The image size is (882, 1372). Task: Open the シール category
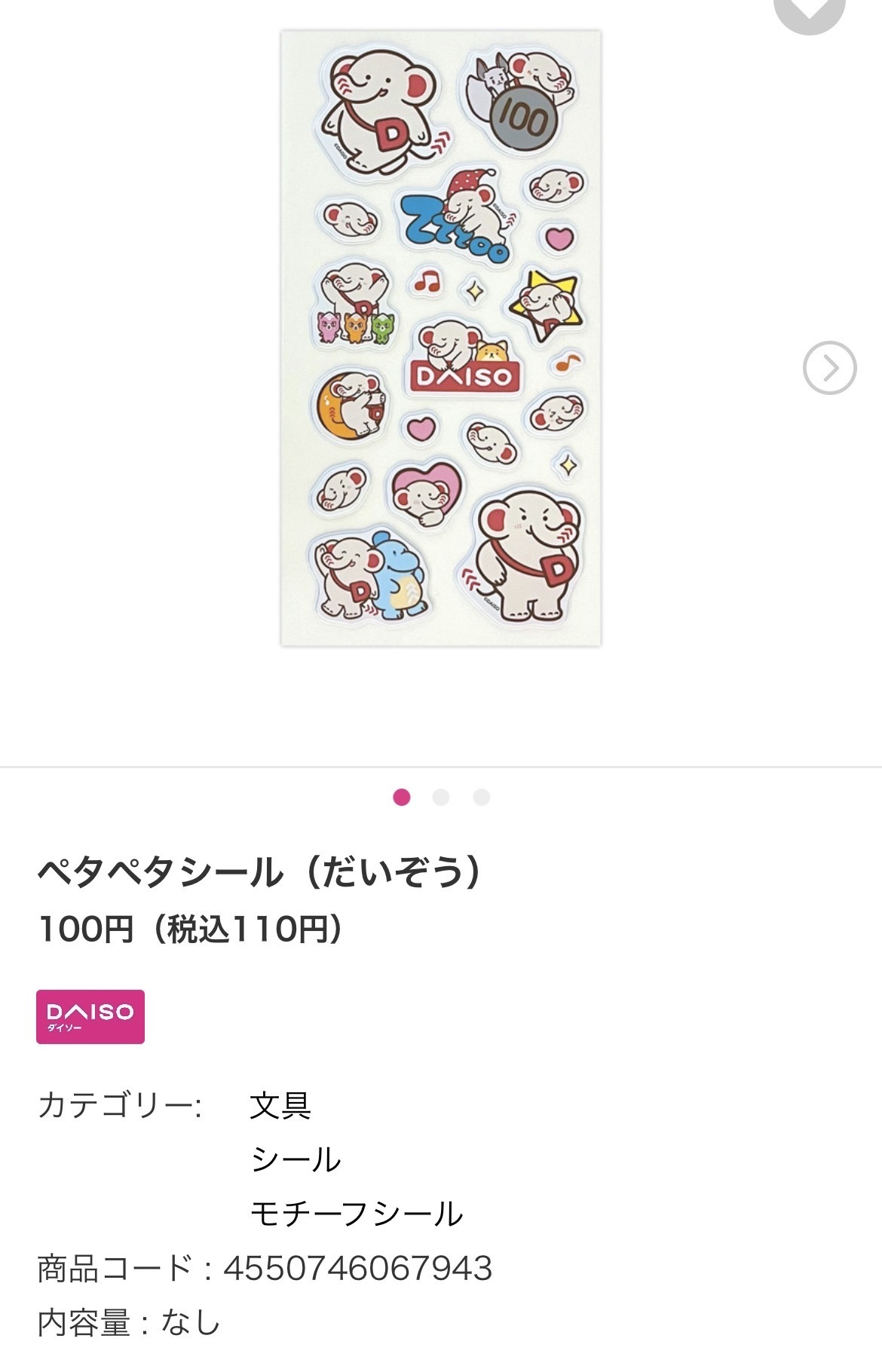tap(296, 1159)
